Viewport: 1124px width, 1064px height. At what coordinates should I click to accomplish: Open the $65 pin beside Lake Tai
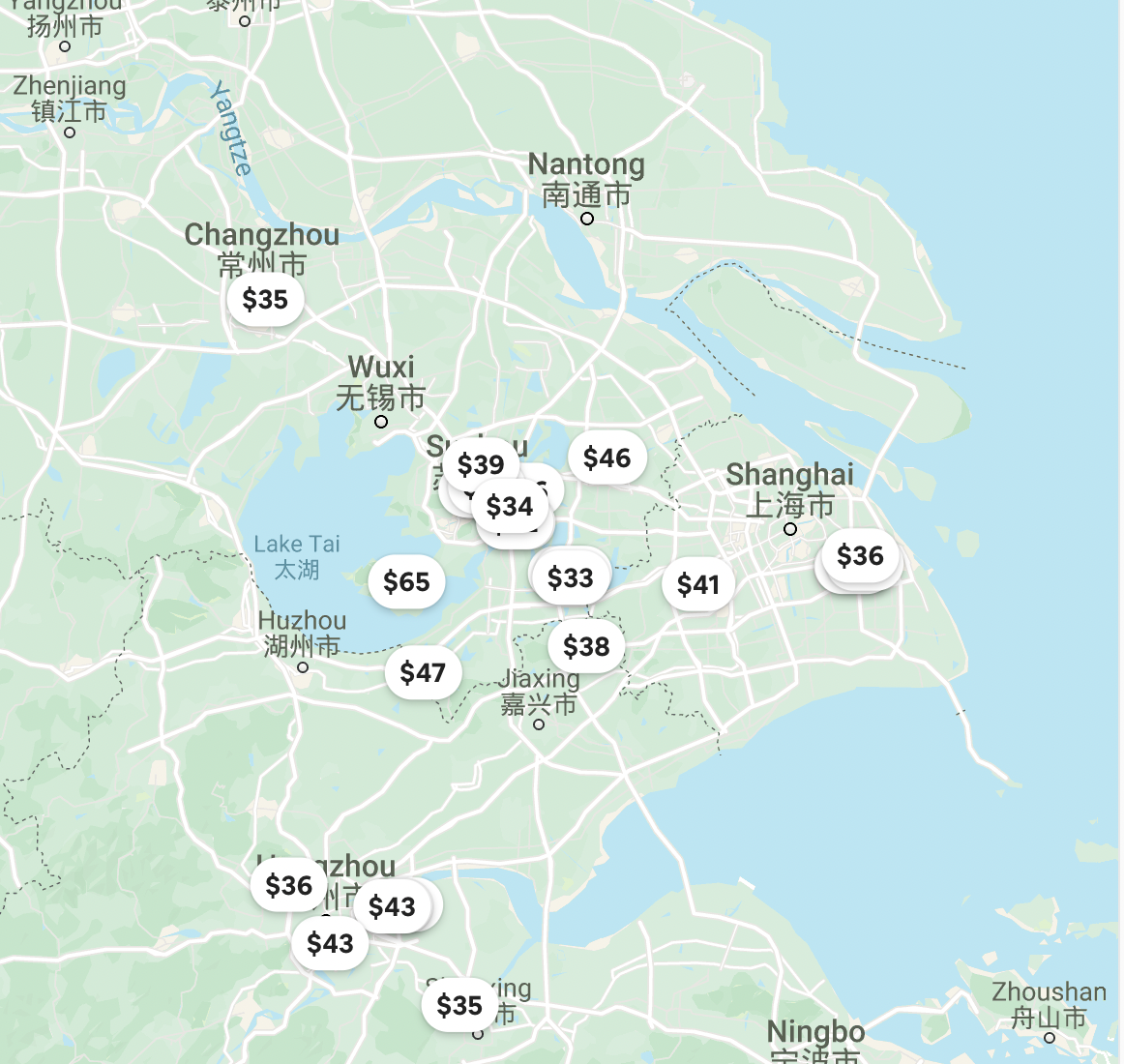click(x=406, y=582)
